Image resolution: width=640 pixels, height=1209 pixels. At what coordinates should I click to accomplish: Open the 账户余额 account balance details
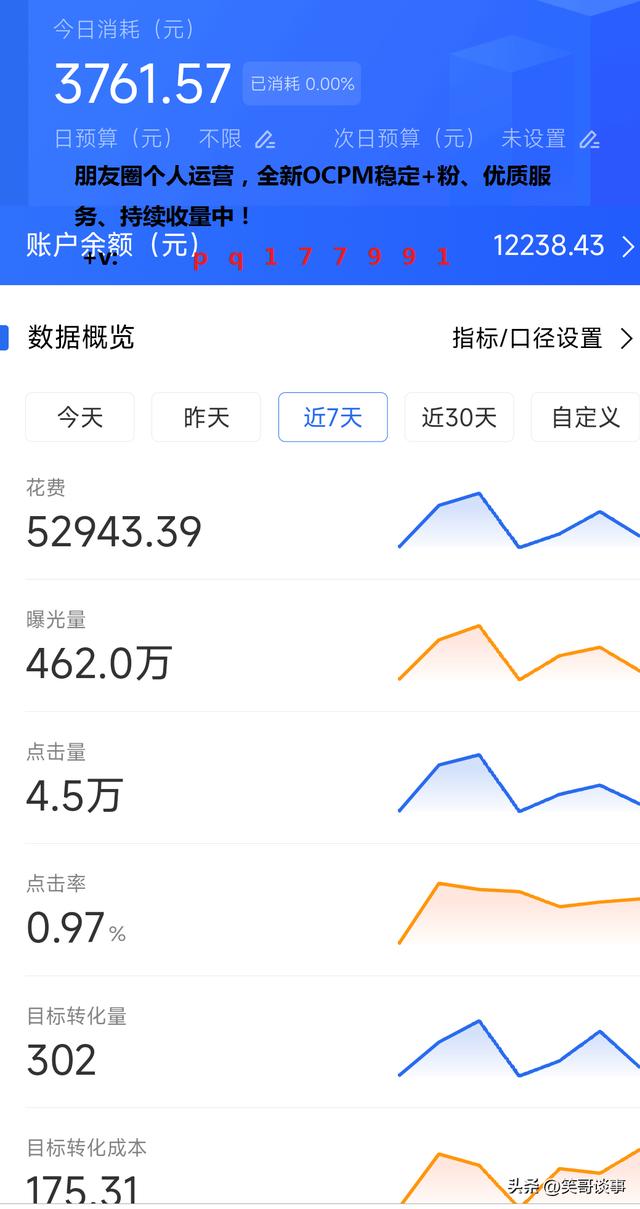coord(628,245)
